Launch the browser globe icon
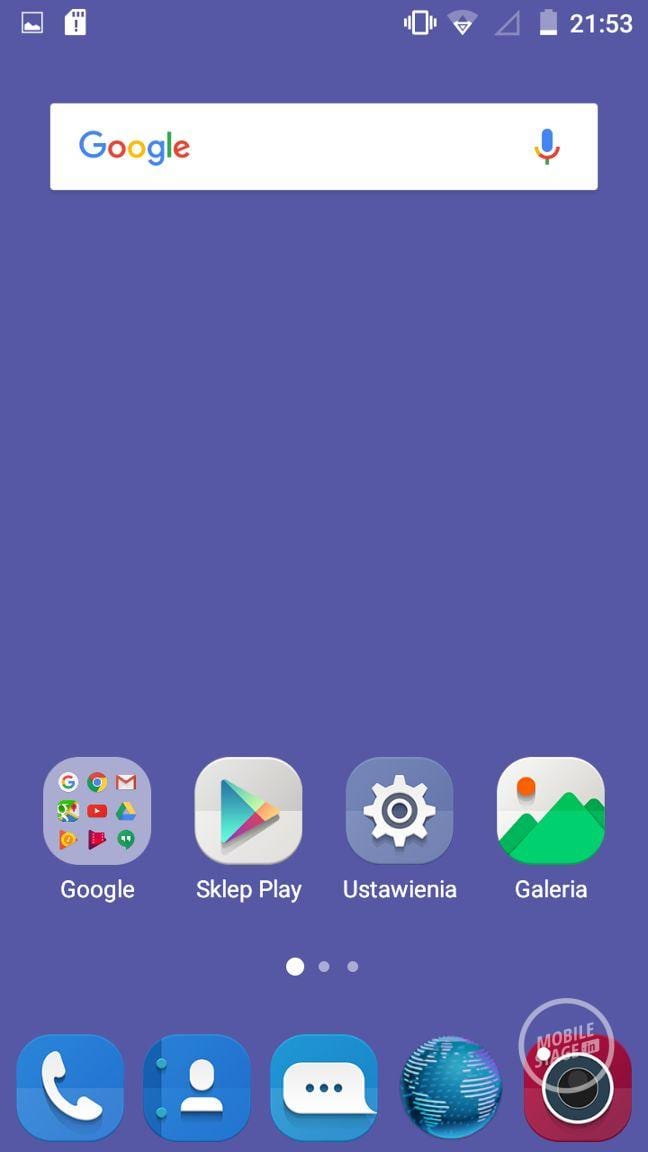 coord(451,1088)
